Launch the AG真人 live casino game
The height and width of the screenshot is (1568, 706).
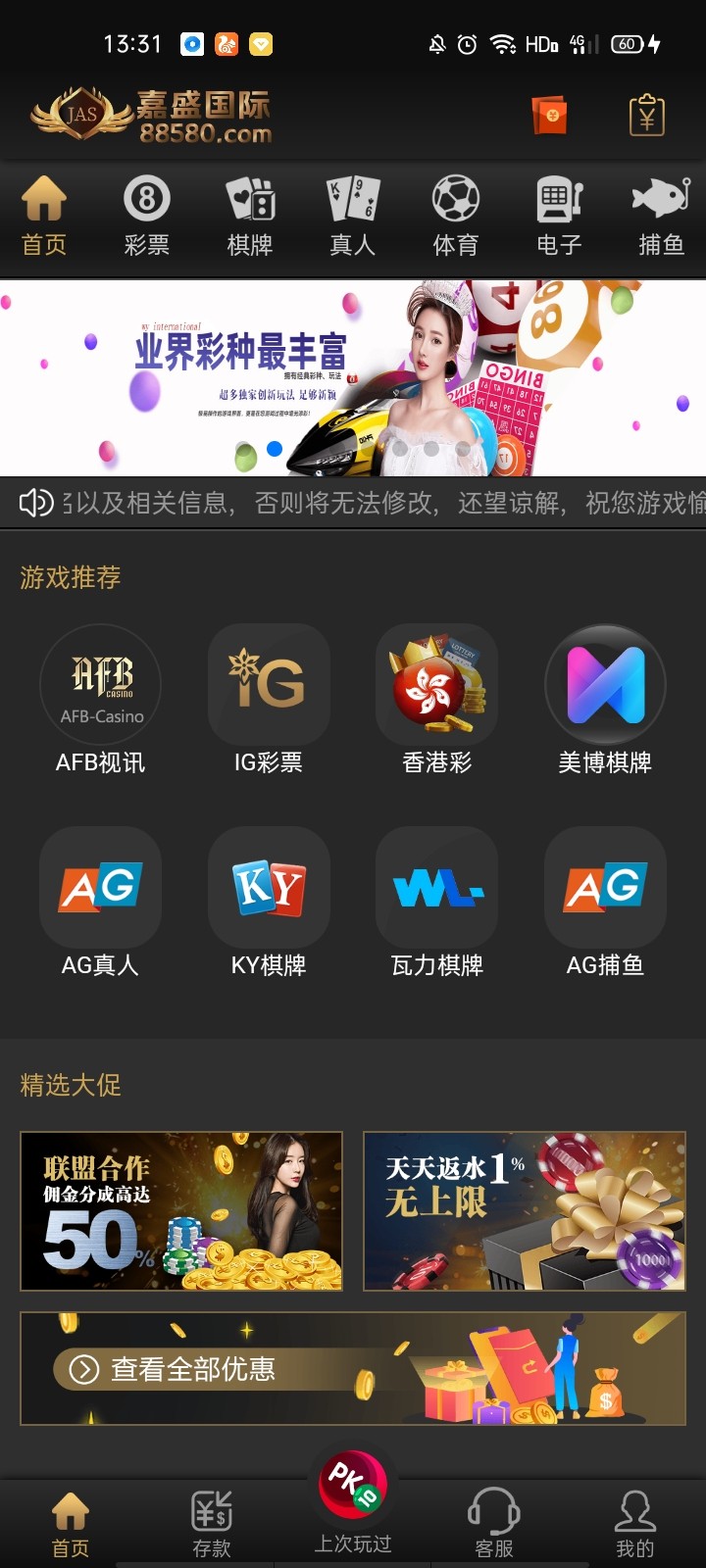coord(100,888)
